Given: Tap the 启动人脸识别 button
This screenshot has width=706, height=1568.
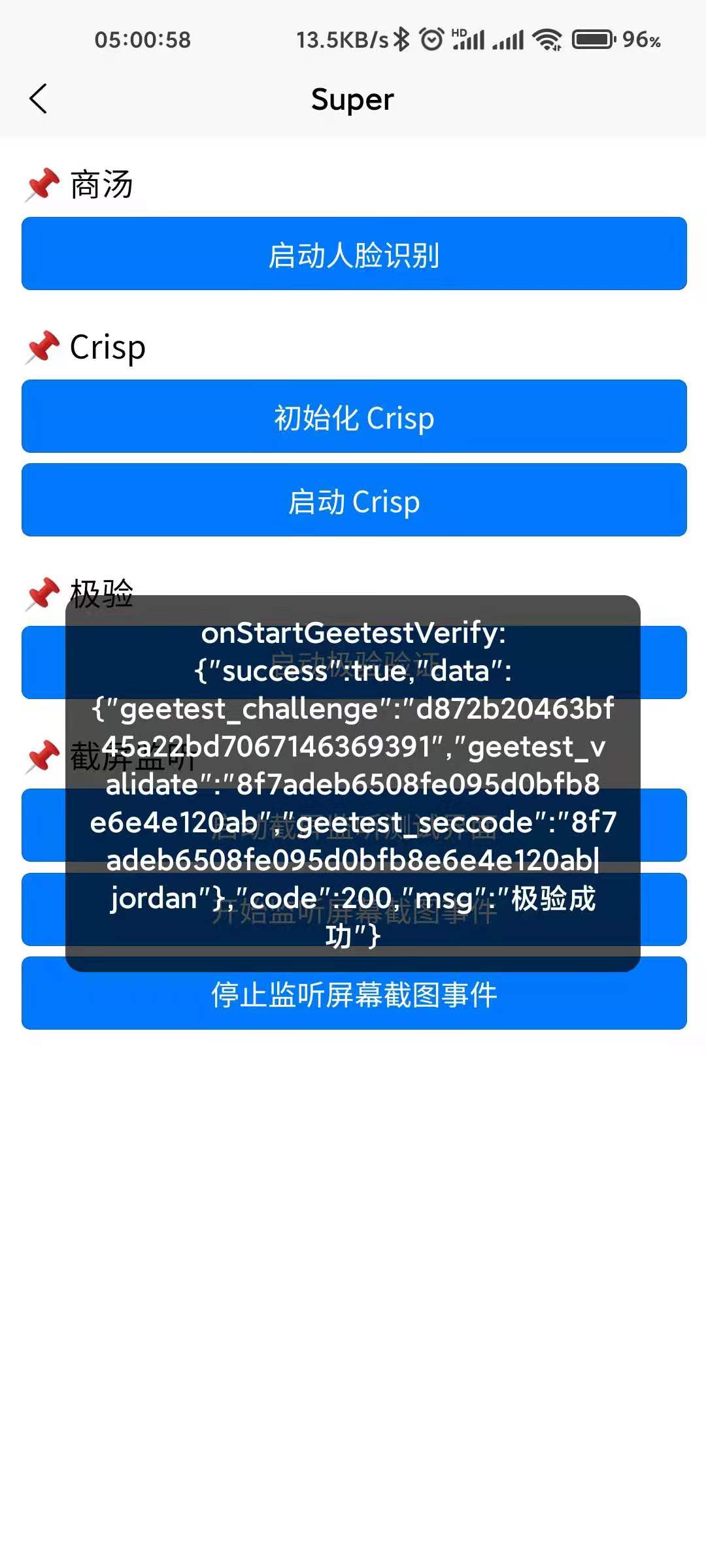Looking at the screenshot, I should click(x=354, y=254).
